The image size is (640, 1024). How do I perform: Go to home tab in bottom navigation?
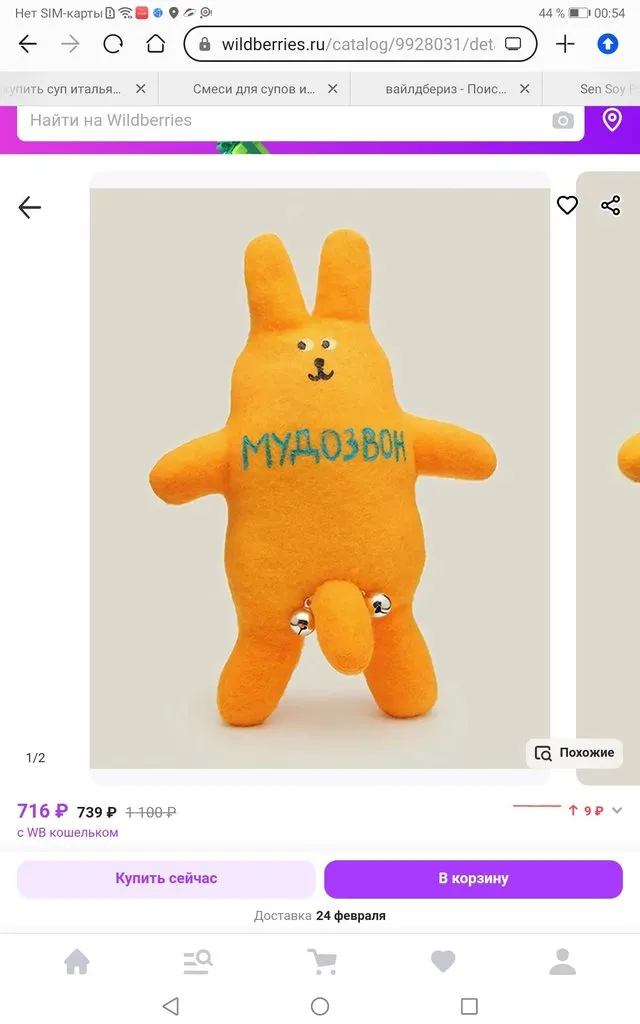pos(77,962)
